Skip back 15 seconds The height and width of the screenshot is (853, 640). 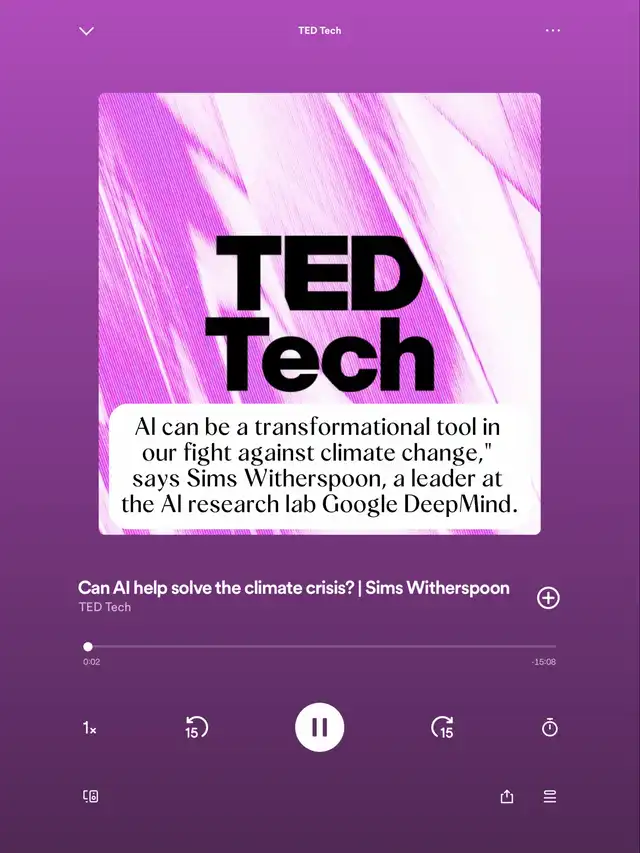pyautogui.click(x=196, y=727)
